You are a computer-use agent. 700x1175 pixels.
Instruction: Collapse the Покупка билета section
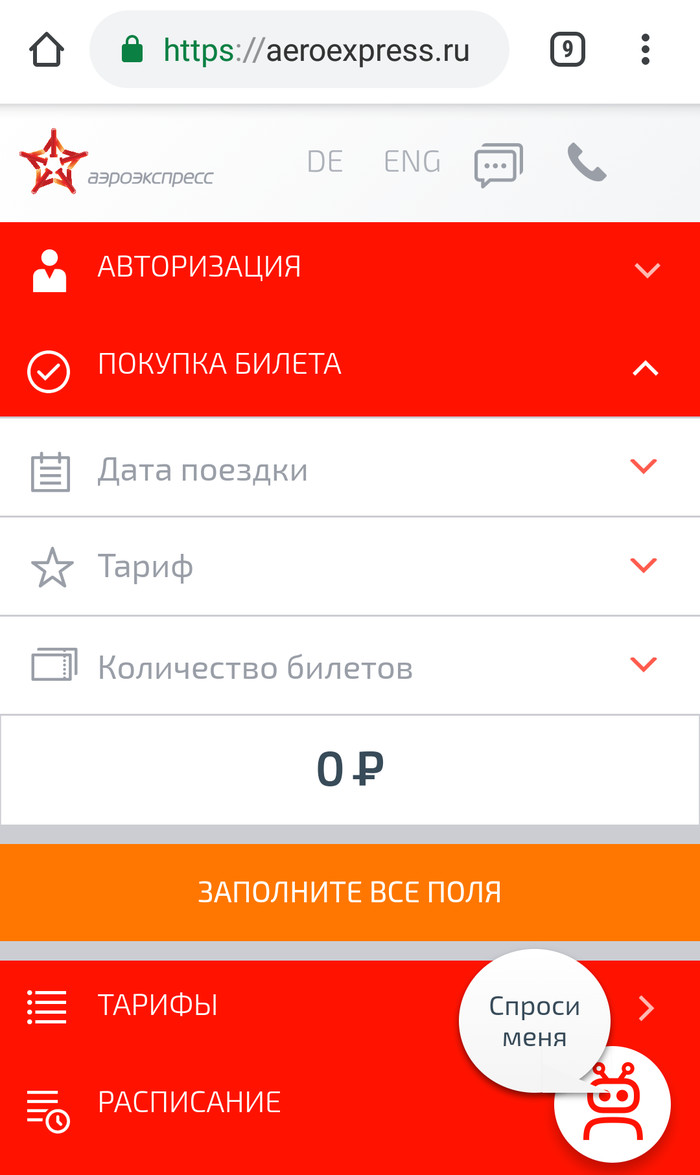(350, 366)
